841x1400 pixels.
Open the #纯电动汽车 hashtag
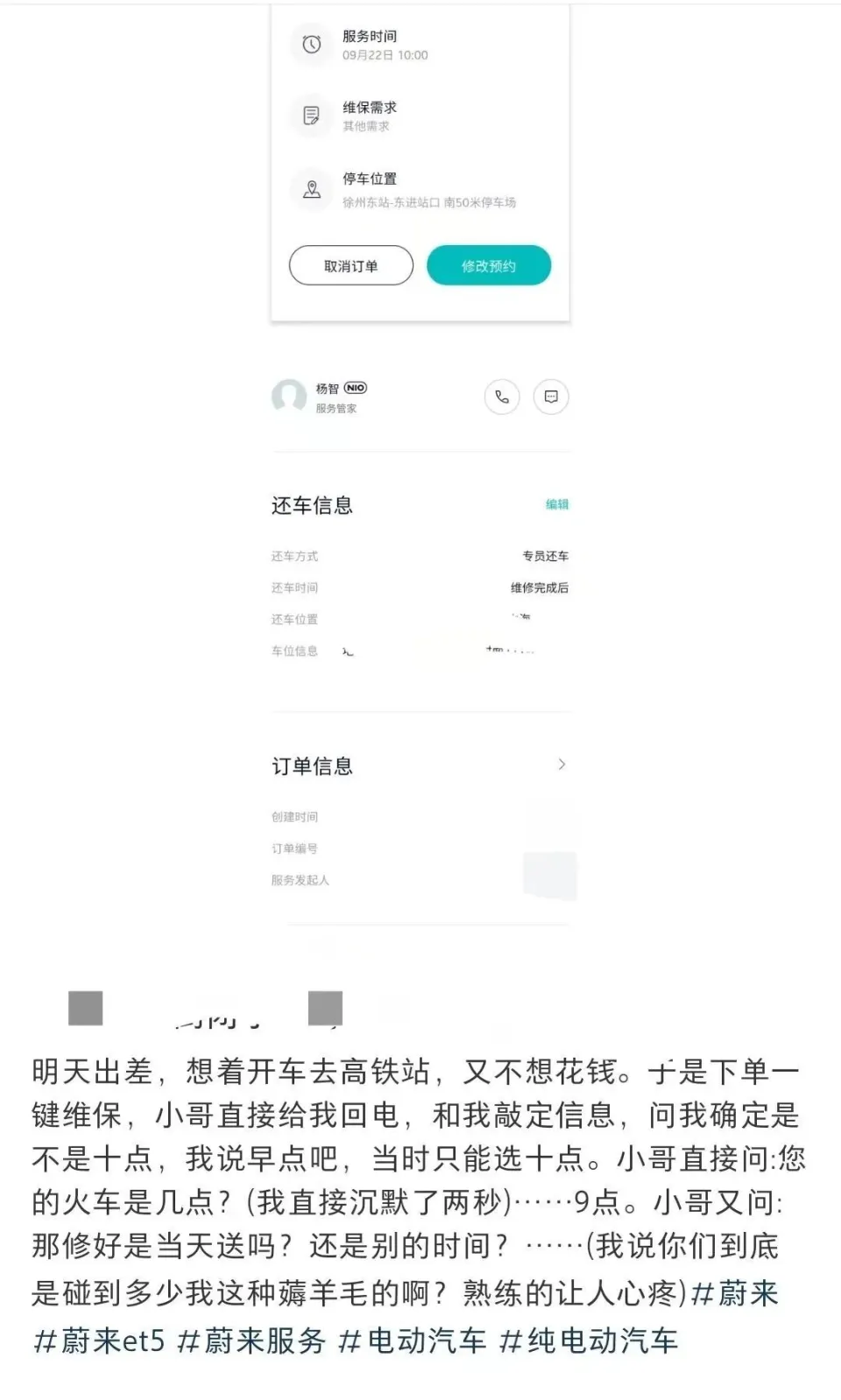588,1340
